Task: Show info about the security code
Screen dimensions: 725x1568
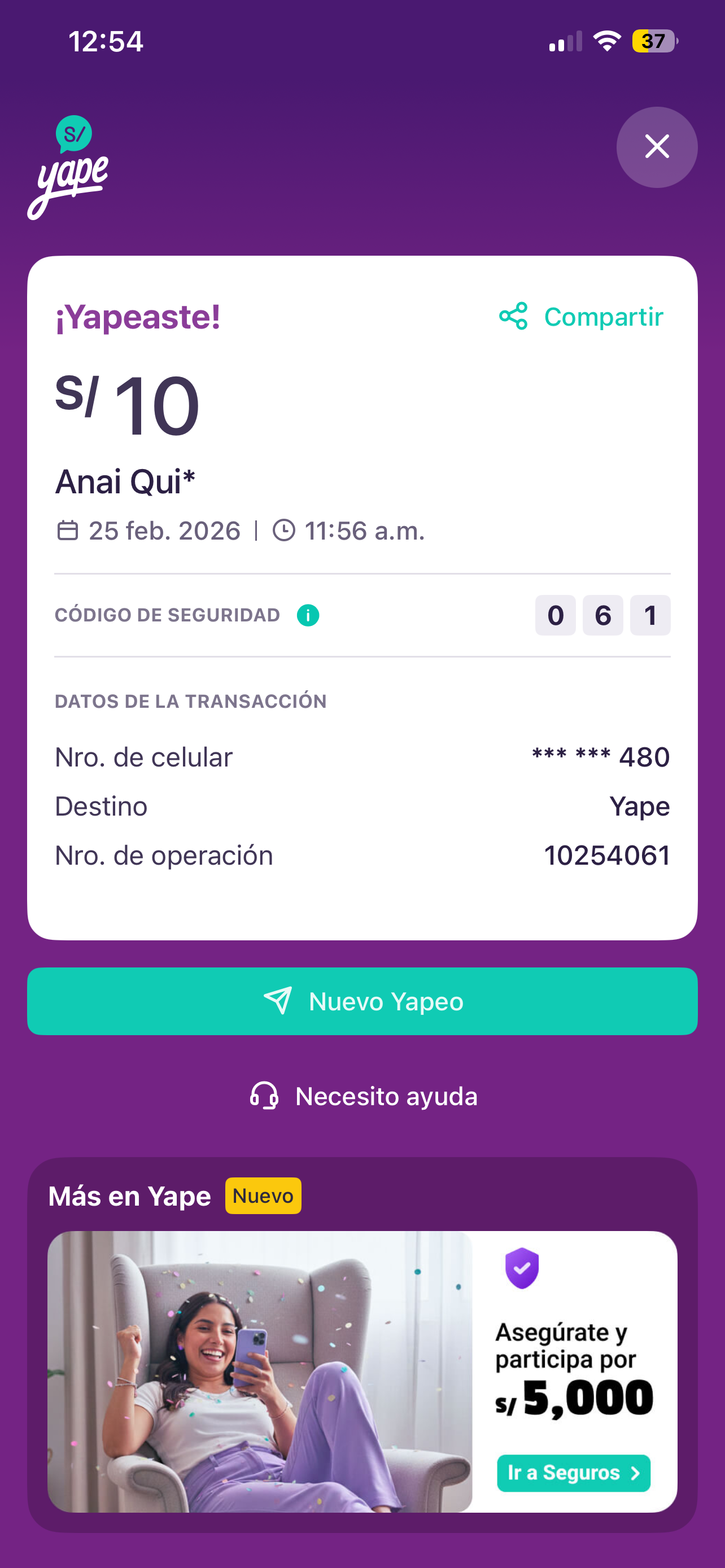Action: [308, 615]
